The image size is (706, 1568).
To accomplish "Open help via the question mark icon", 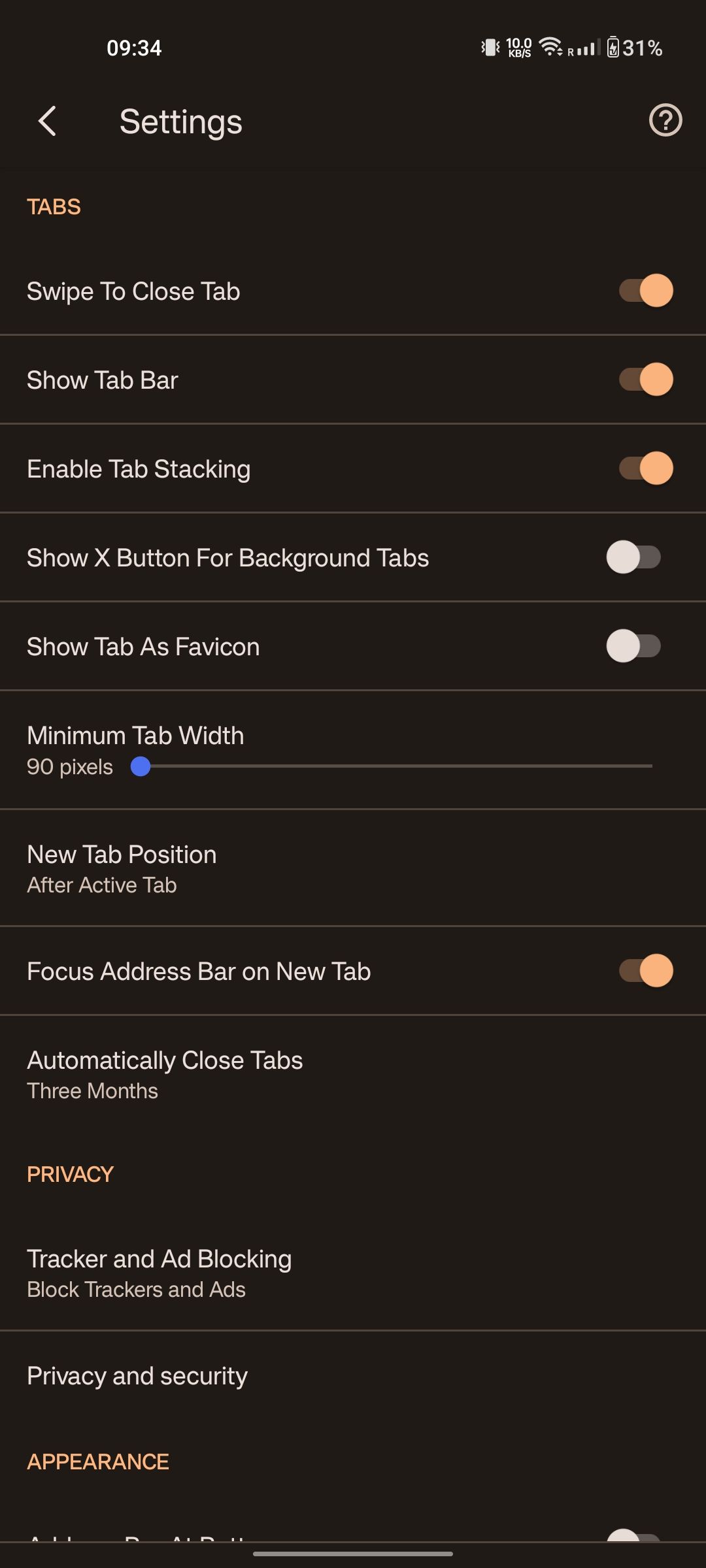I will pyautogui.click(x=664, y=120).
